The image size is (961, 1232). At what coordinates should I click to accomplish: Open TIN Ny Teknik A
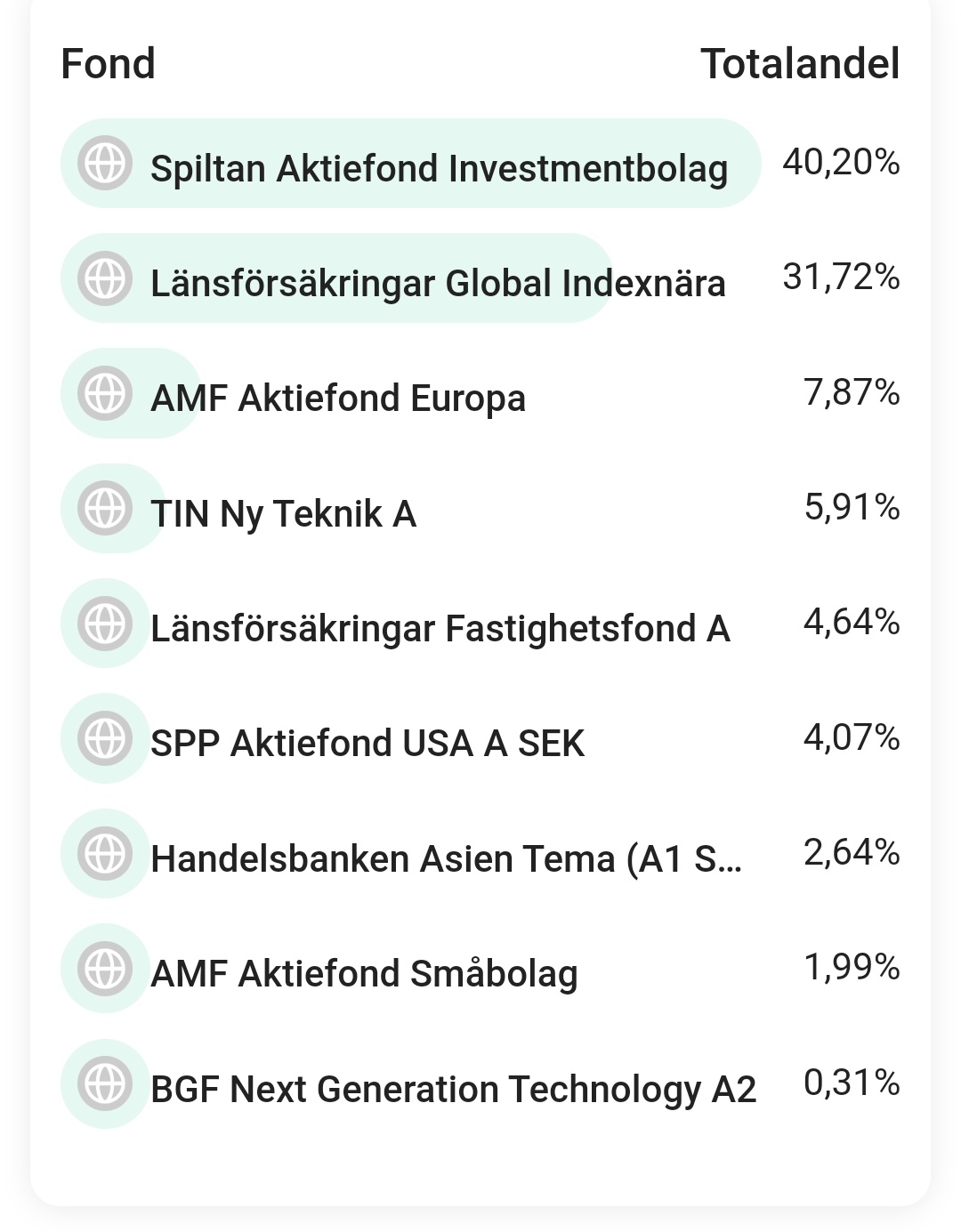480,509
